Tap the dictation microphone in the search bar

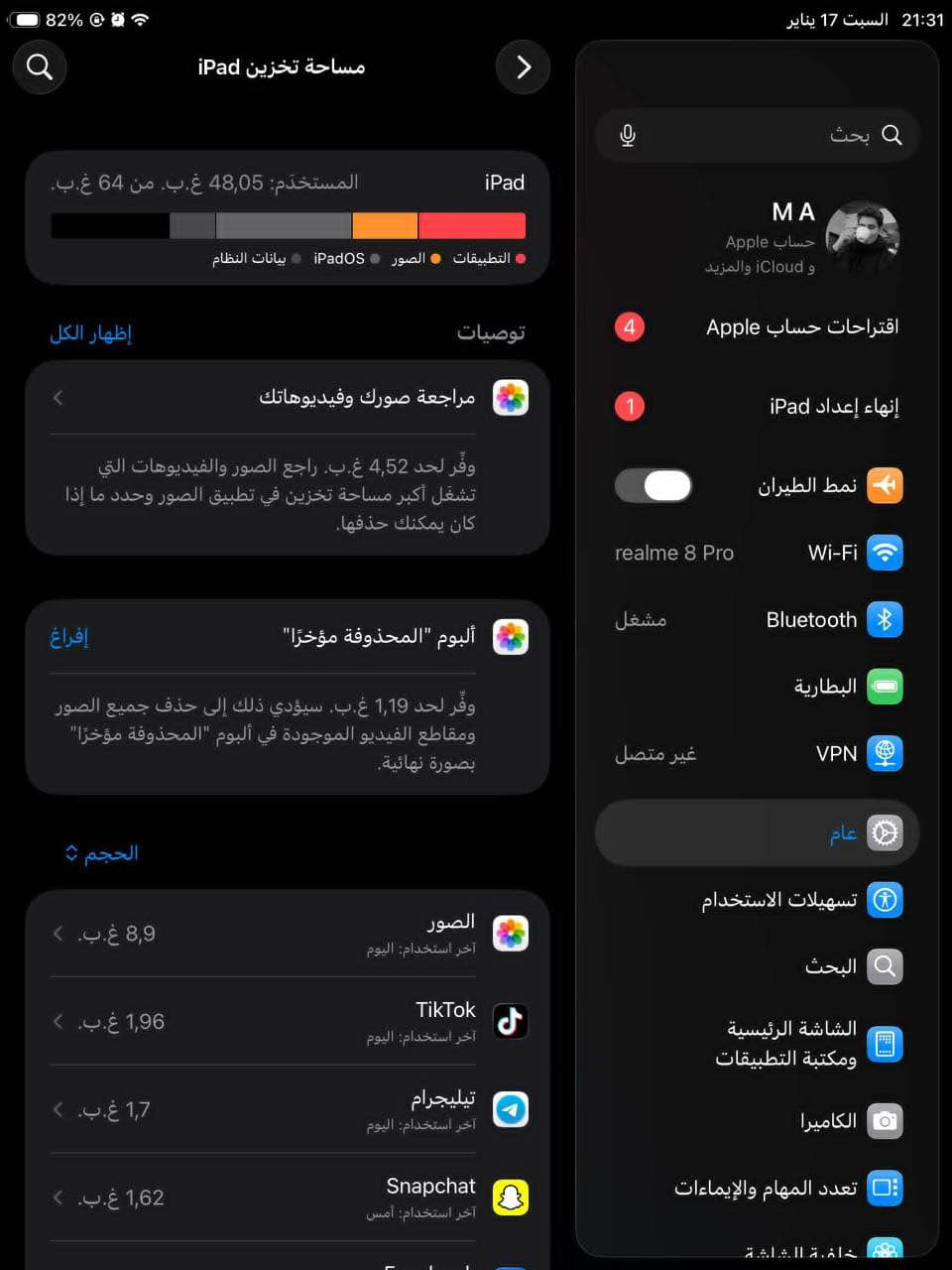(x=627, y=135)
